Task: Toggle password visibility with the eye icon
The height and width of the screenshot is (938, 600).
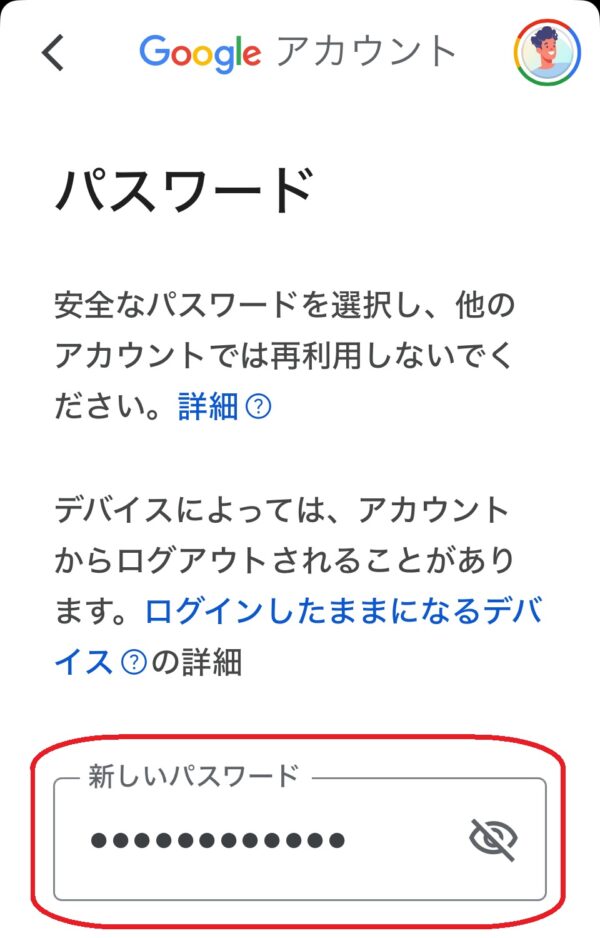Action: (x=493, y=840)
